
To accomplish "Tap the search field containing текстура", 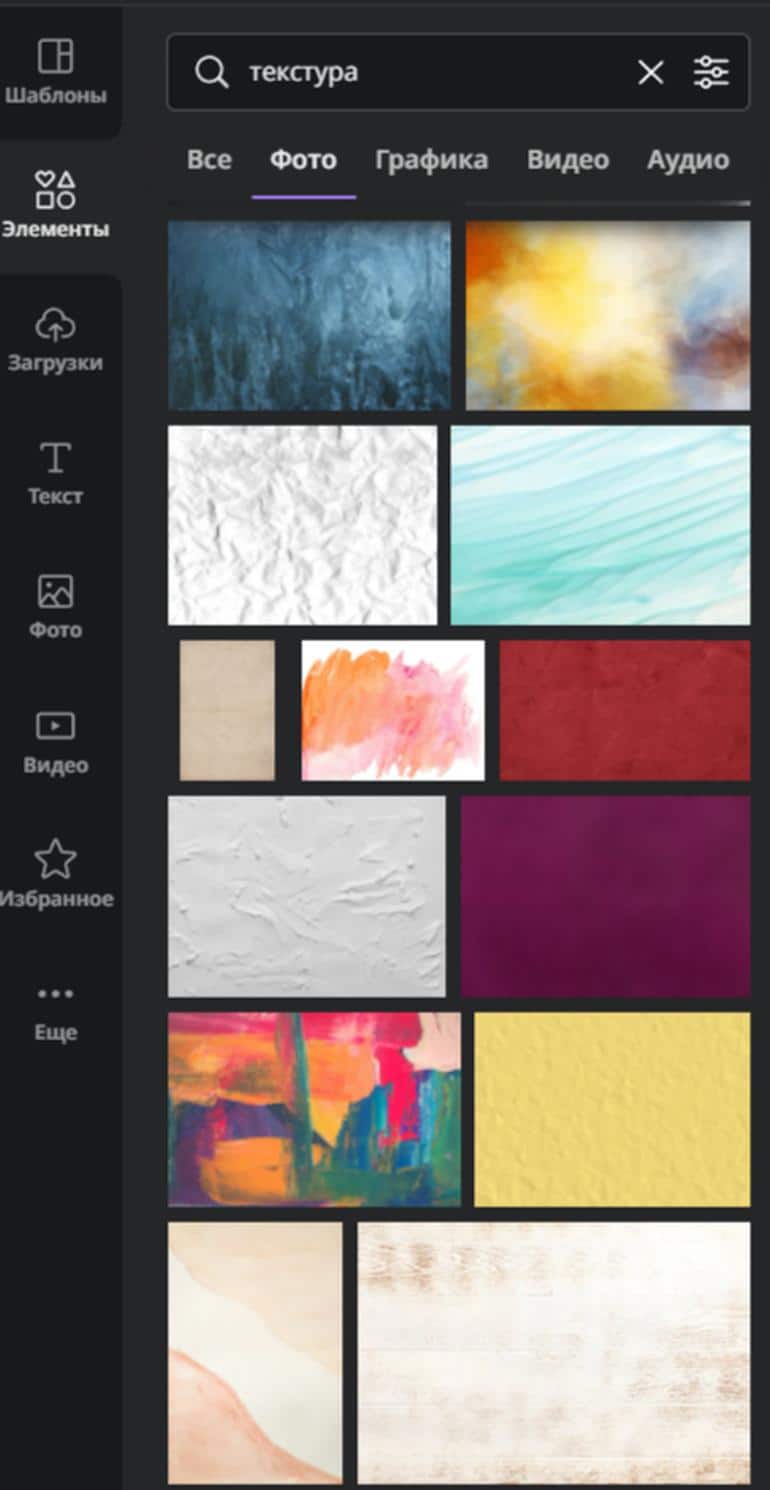I will coord(420,72).
